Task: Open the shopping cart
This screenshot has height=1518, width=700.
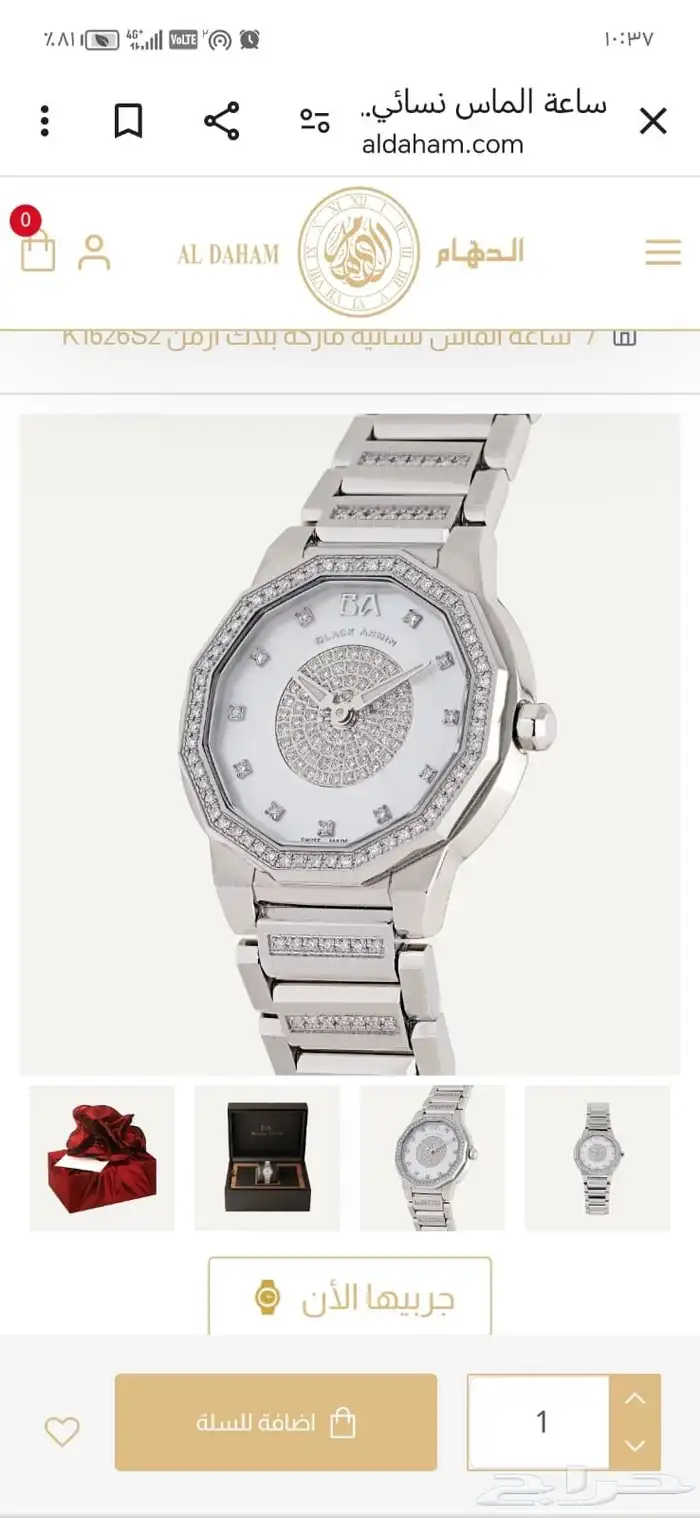Action: (37, 250)
